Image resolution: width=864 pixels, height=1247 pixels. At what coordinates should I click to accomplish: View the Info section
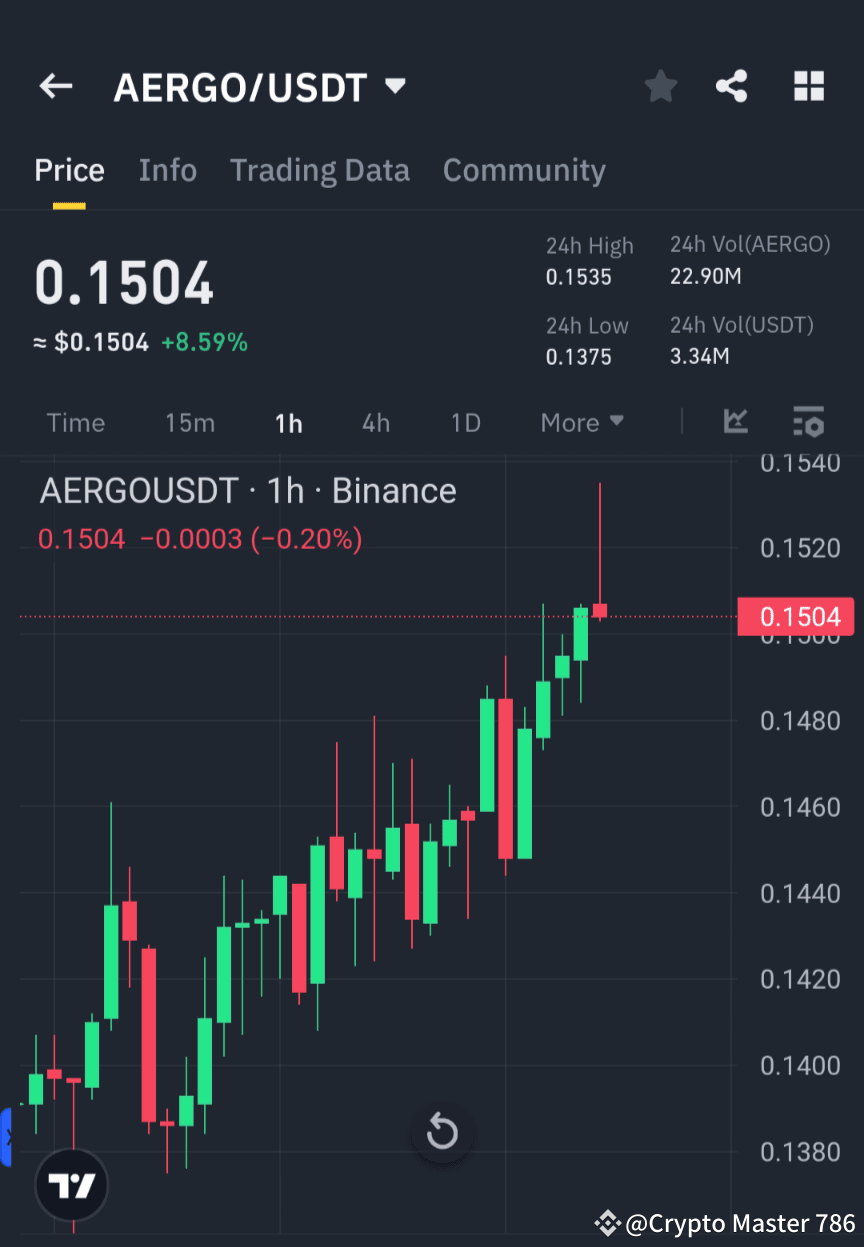click(168, 170)
